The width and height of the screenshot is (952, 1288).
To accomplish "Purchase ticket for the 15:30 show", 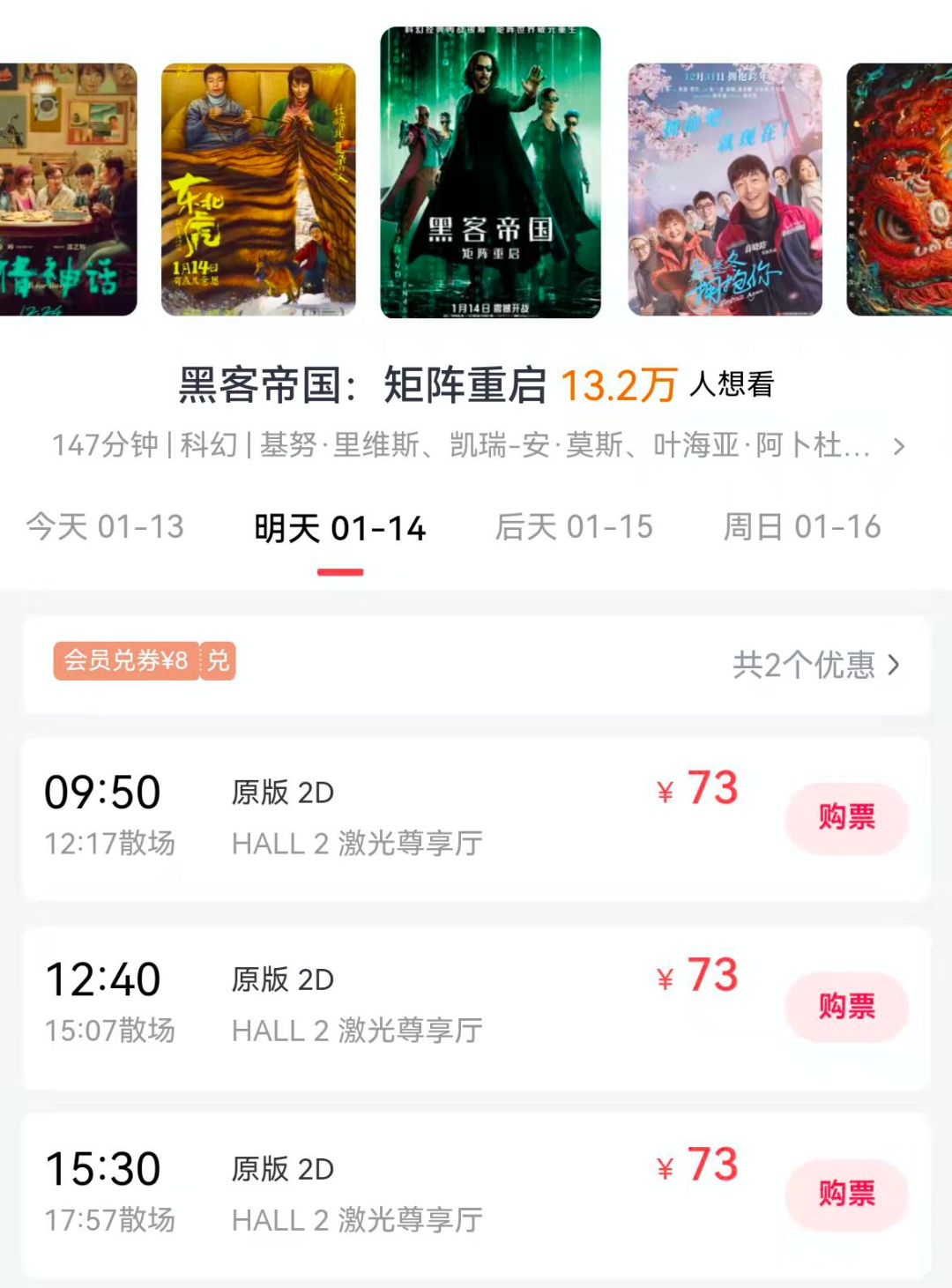I will pos(844,1194).
